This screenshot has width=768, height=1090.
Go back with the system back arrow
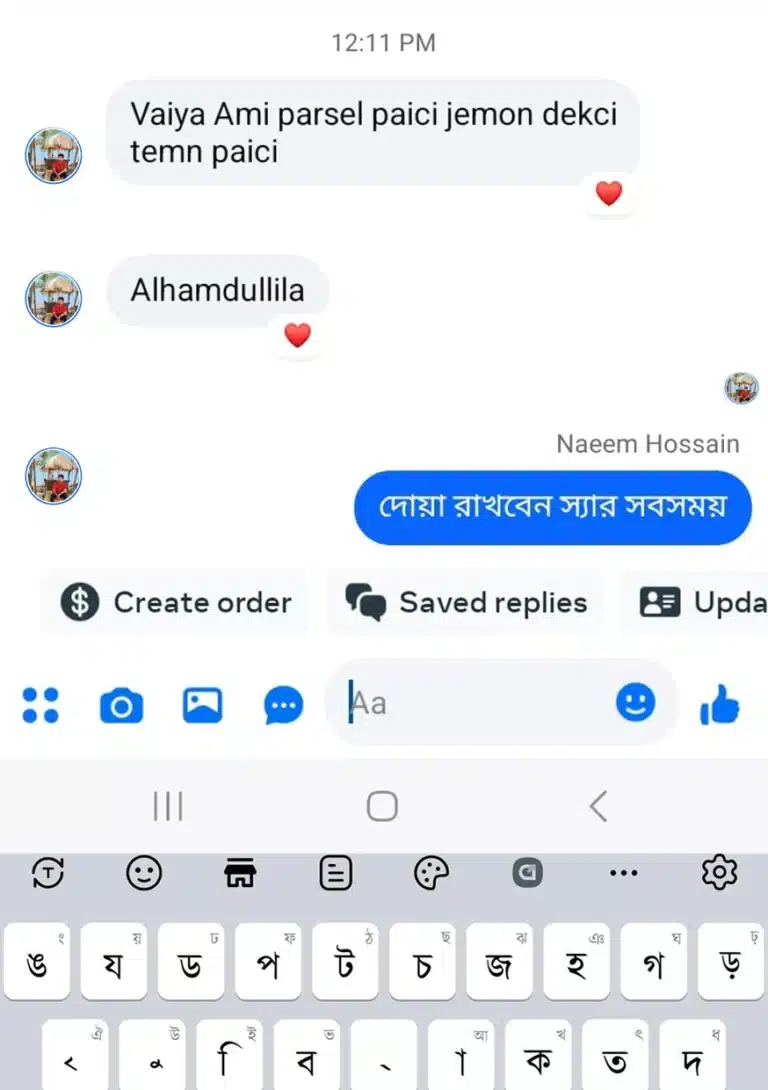click(598, 806)
